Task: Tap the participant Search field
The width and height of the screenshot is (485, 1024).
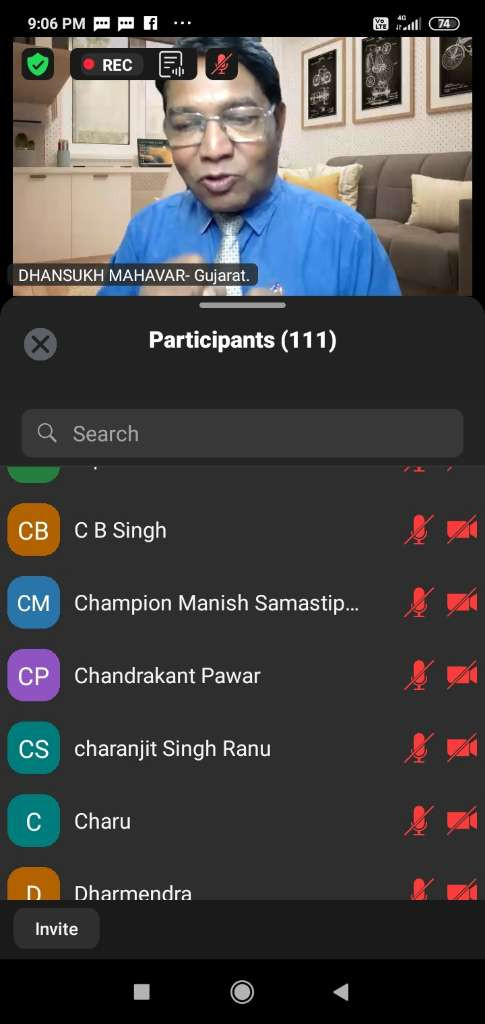Action: (x=242, y=433)
